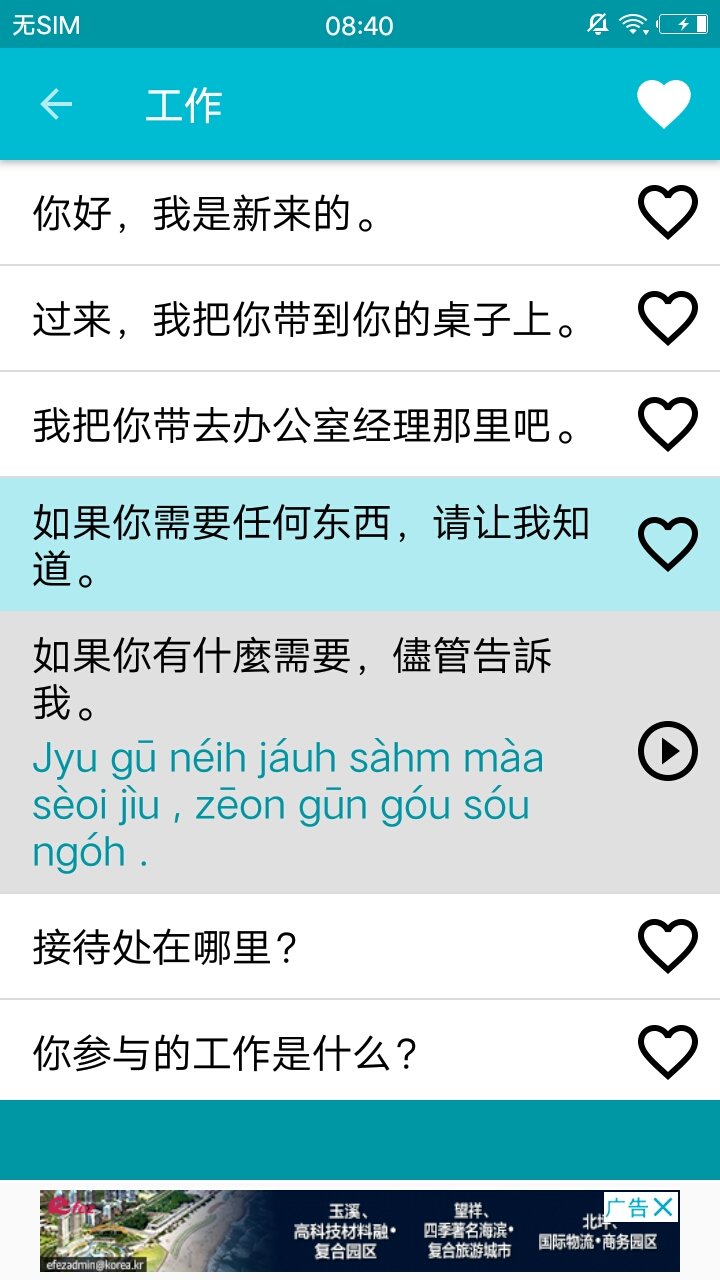Screen dimensions: 720x1280
Task: Show translation for 你参与的工作是什么？
Action: 300,1053
